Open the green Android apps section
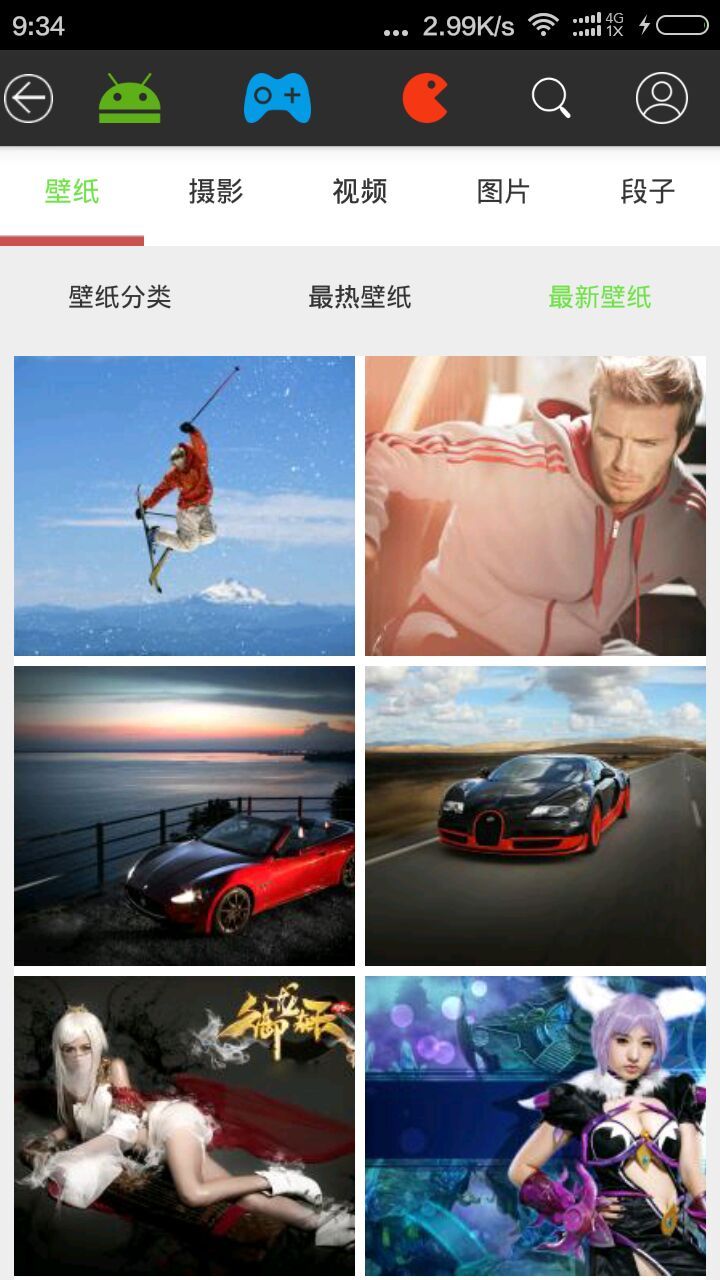 [130, 99]
